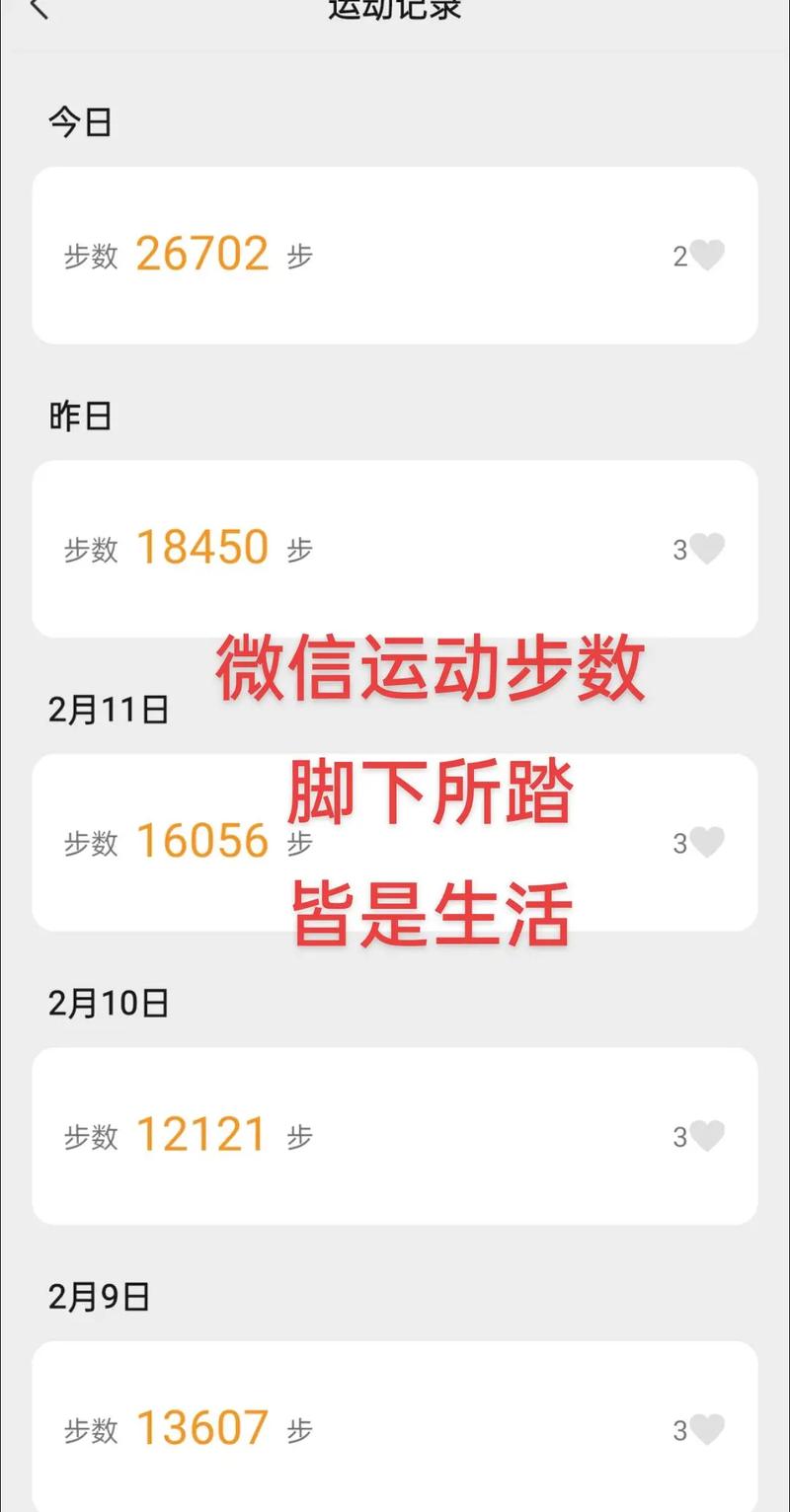This screenshot has width=790, height=1512.
Task: Tap the 运动记录 title
Action: (395, 8)
